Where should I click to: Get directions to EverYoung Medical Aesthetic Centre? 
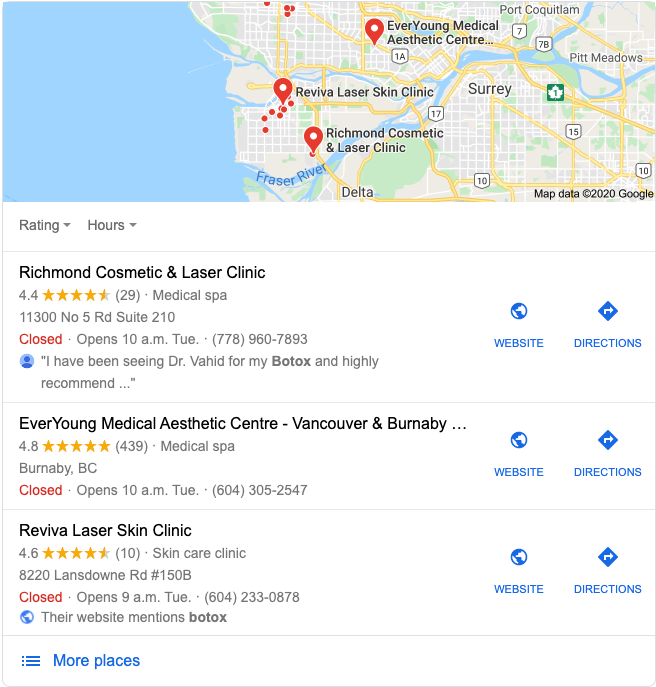(x=607, y=452)
